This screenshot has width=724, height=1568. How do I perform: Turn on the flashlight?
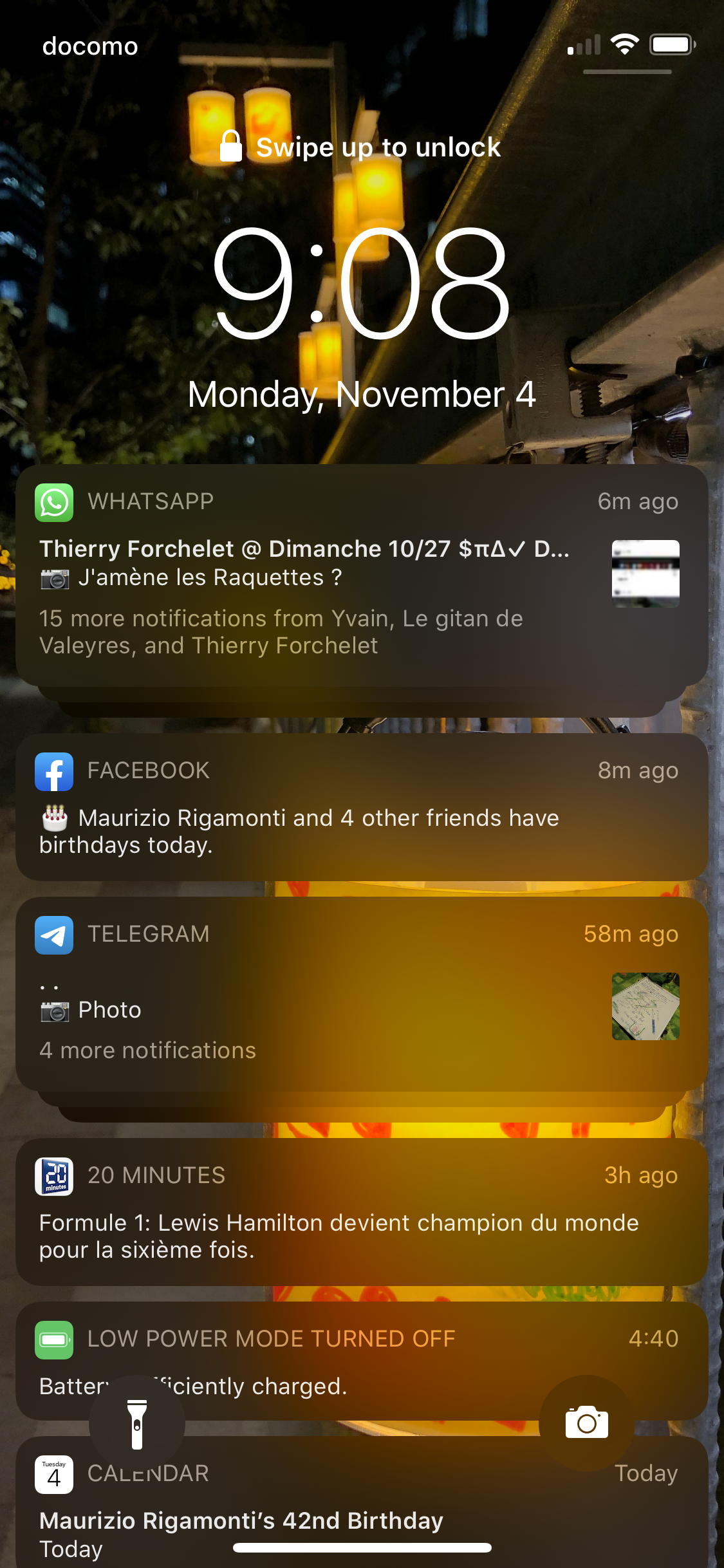tap(137, 1423)
